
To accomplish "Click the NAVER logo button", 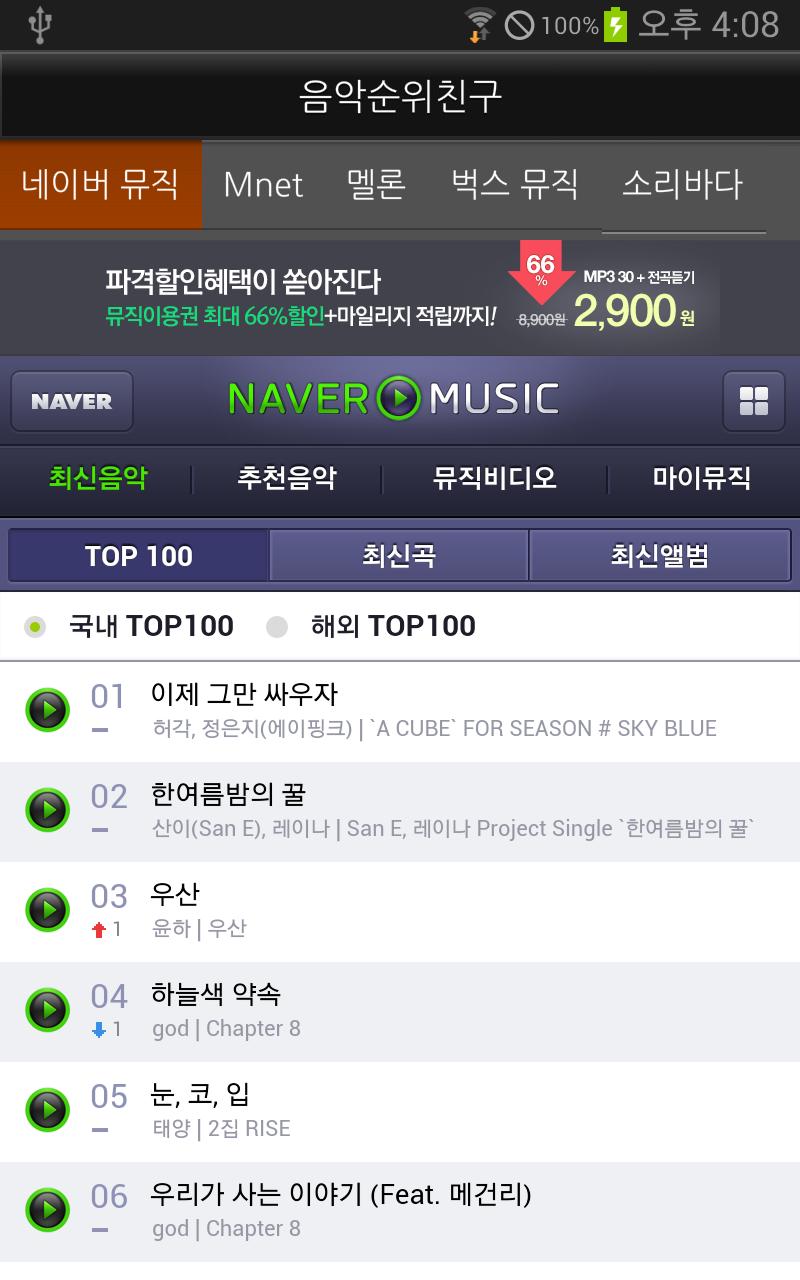I will click(71, 400).
